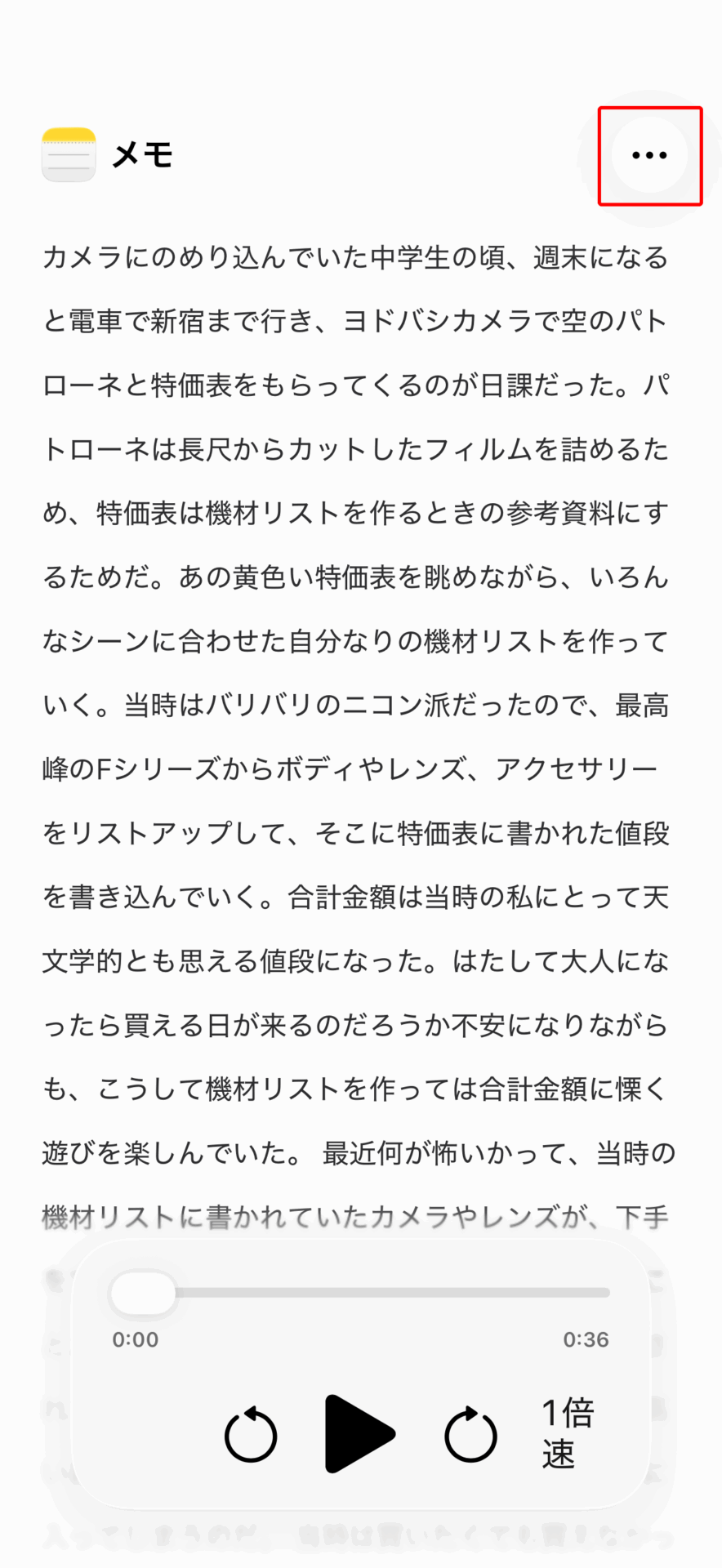Image resolution: width=722 pixels, height=1568 pixels.
Task: Skip backward in the audio
Action: click(251, 1433)
